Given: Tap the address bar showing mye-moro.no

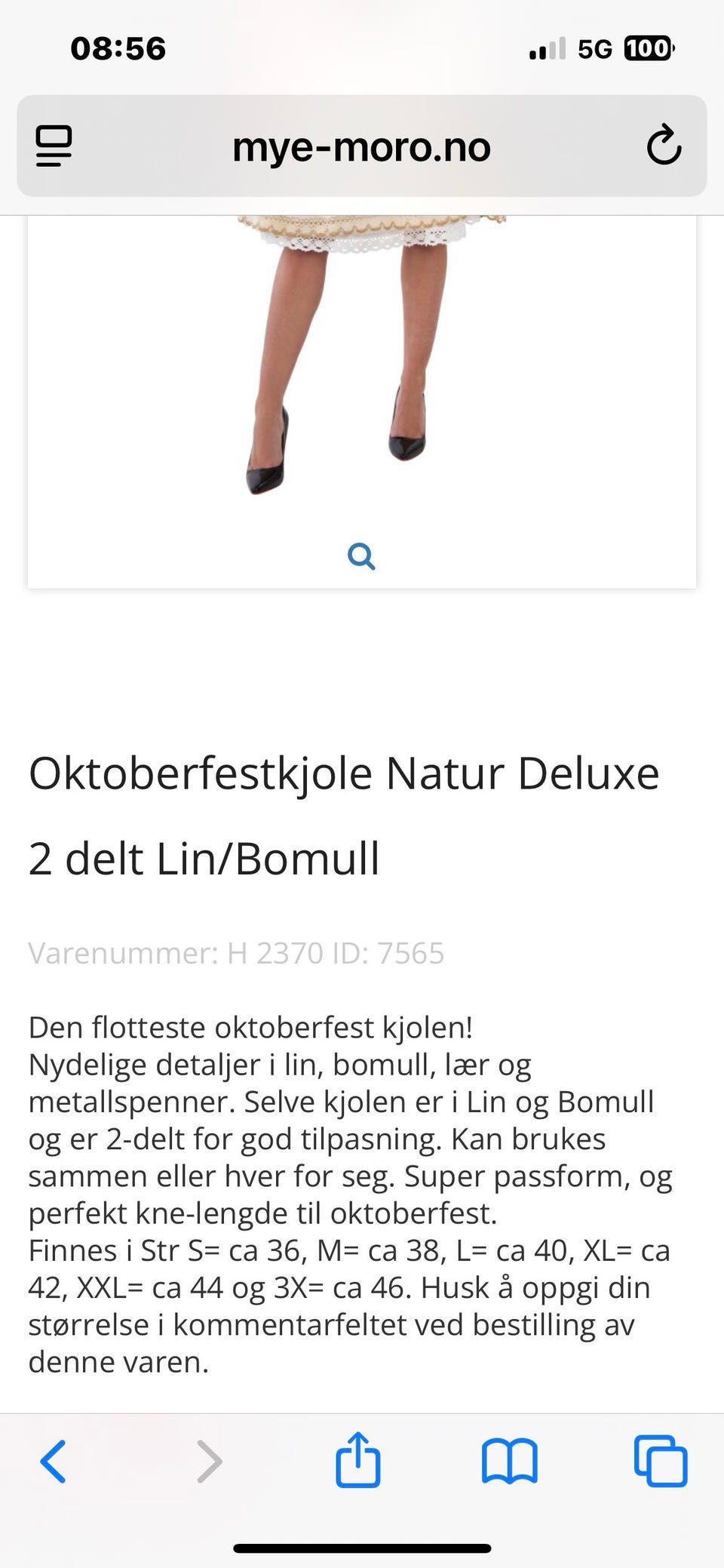Looking at the screenshot, I should 360,146.
